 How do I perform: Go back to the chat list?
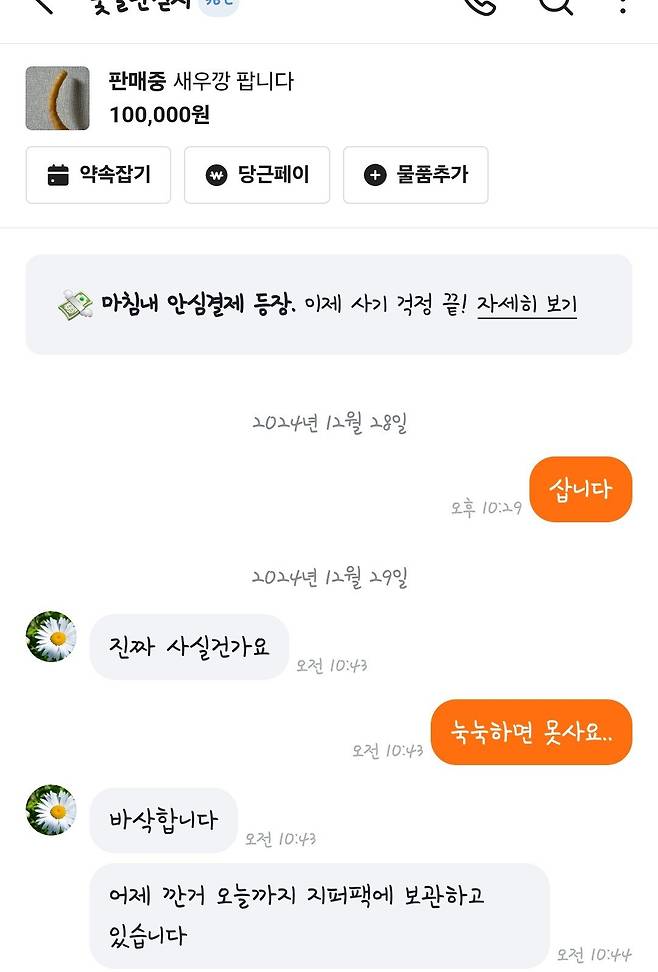[40, 5]
